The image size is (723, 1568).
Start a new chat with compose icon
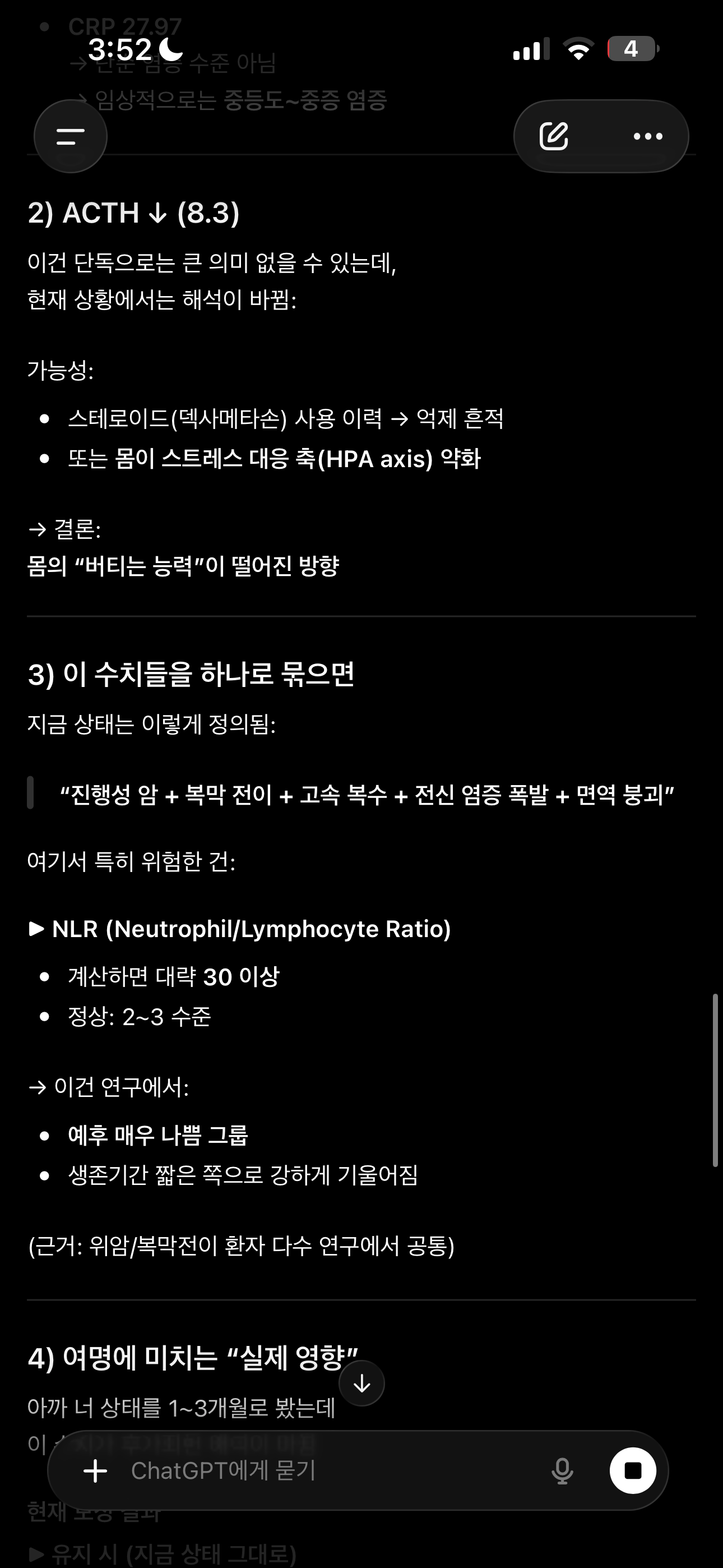[554, 136]
